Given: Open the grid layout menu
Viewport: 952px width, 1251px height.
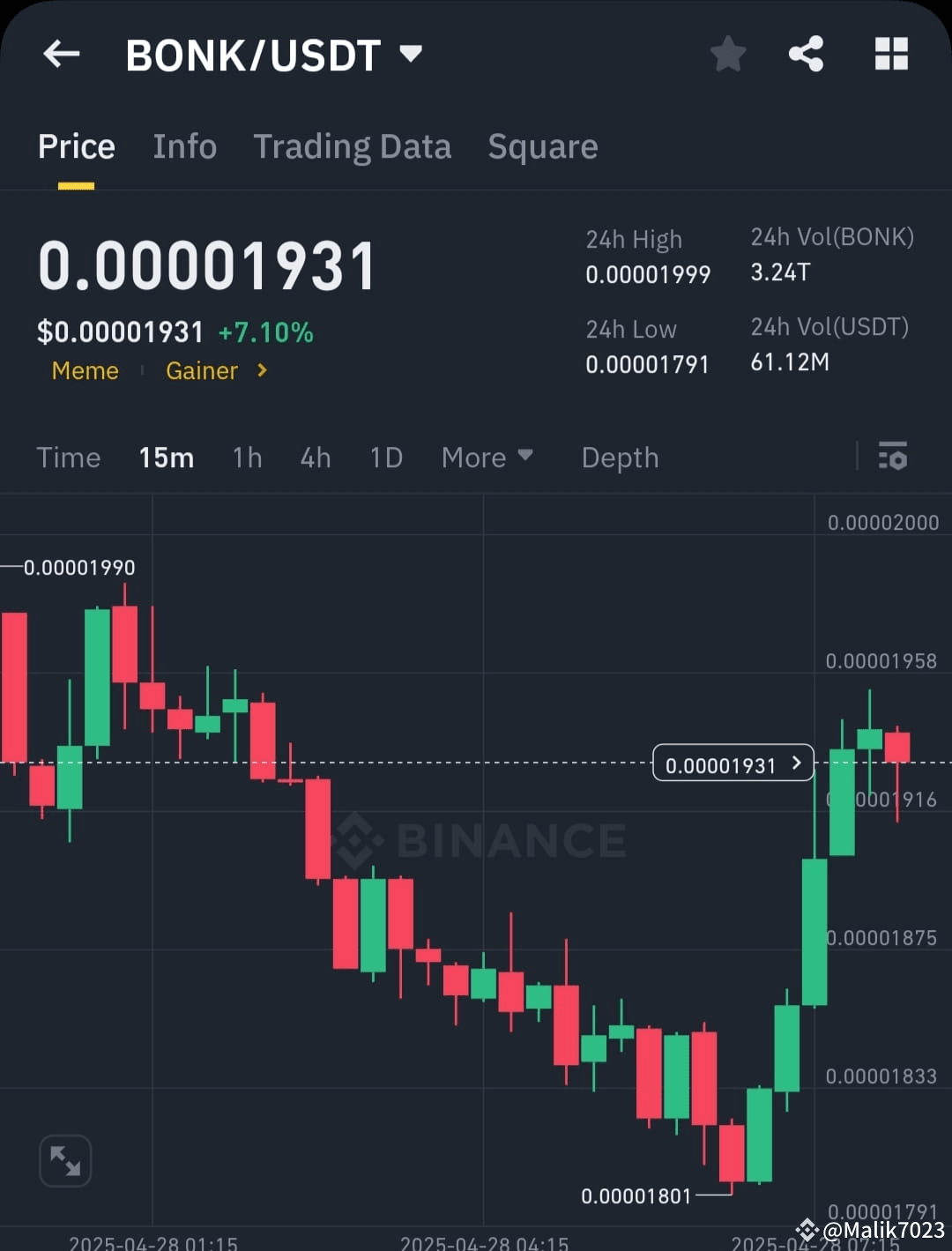Looking at the screenshot, I should tap(891, 54).
